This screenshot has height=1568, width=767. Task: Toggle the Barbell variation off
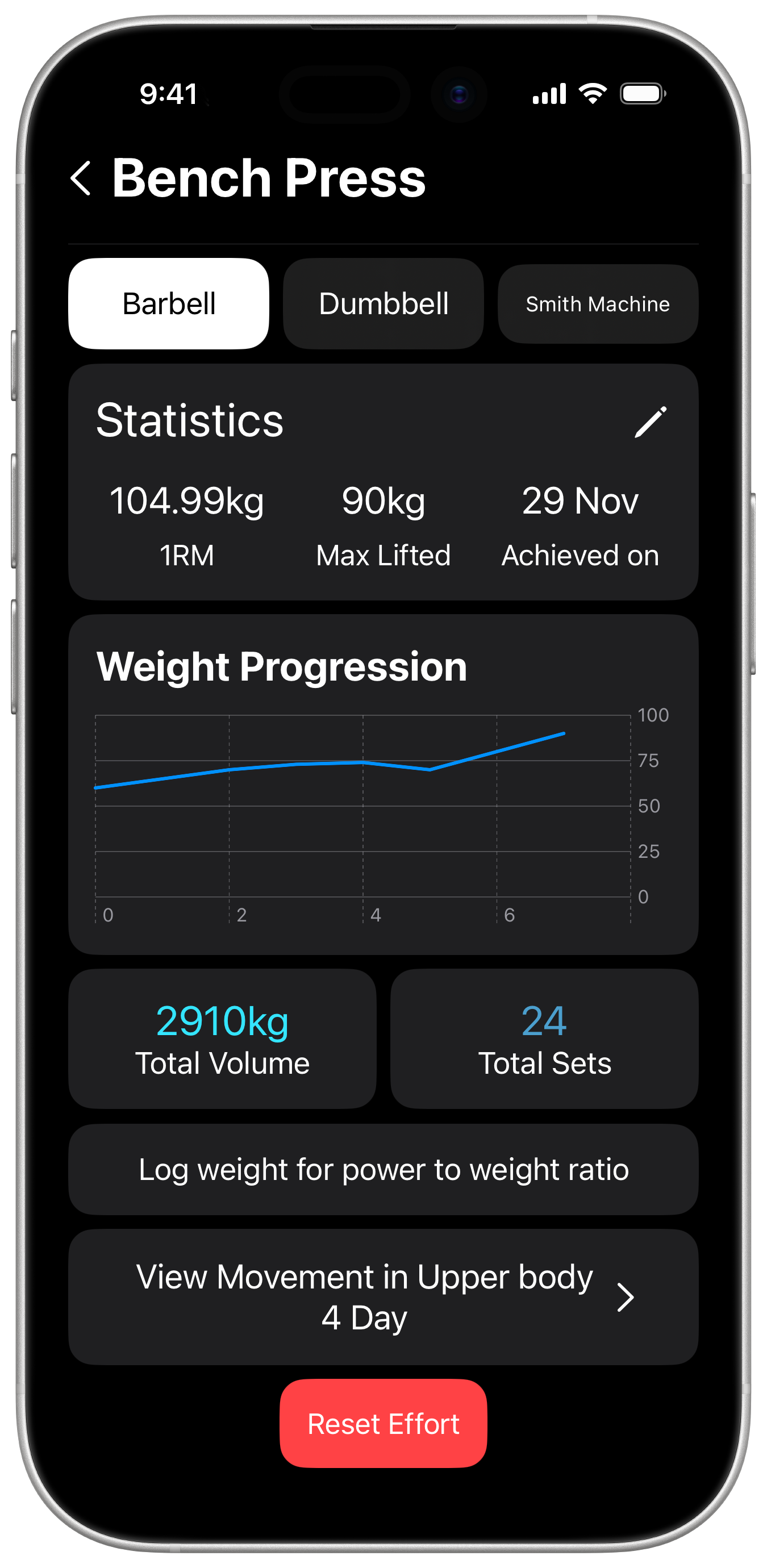coord(169,303)
